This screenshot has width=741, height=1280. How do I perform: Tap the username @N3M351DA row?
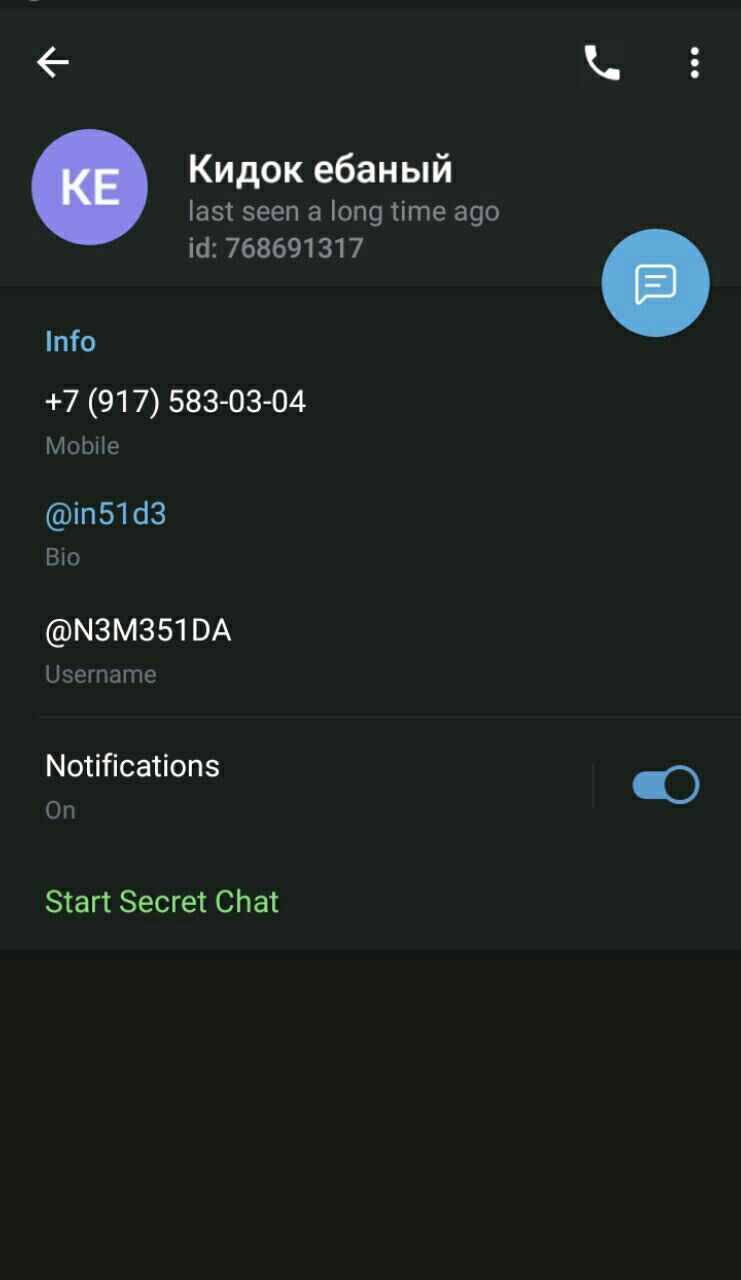139,631
